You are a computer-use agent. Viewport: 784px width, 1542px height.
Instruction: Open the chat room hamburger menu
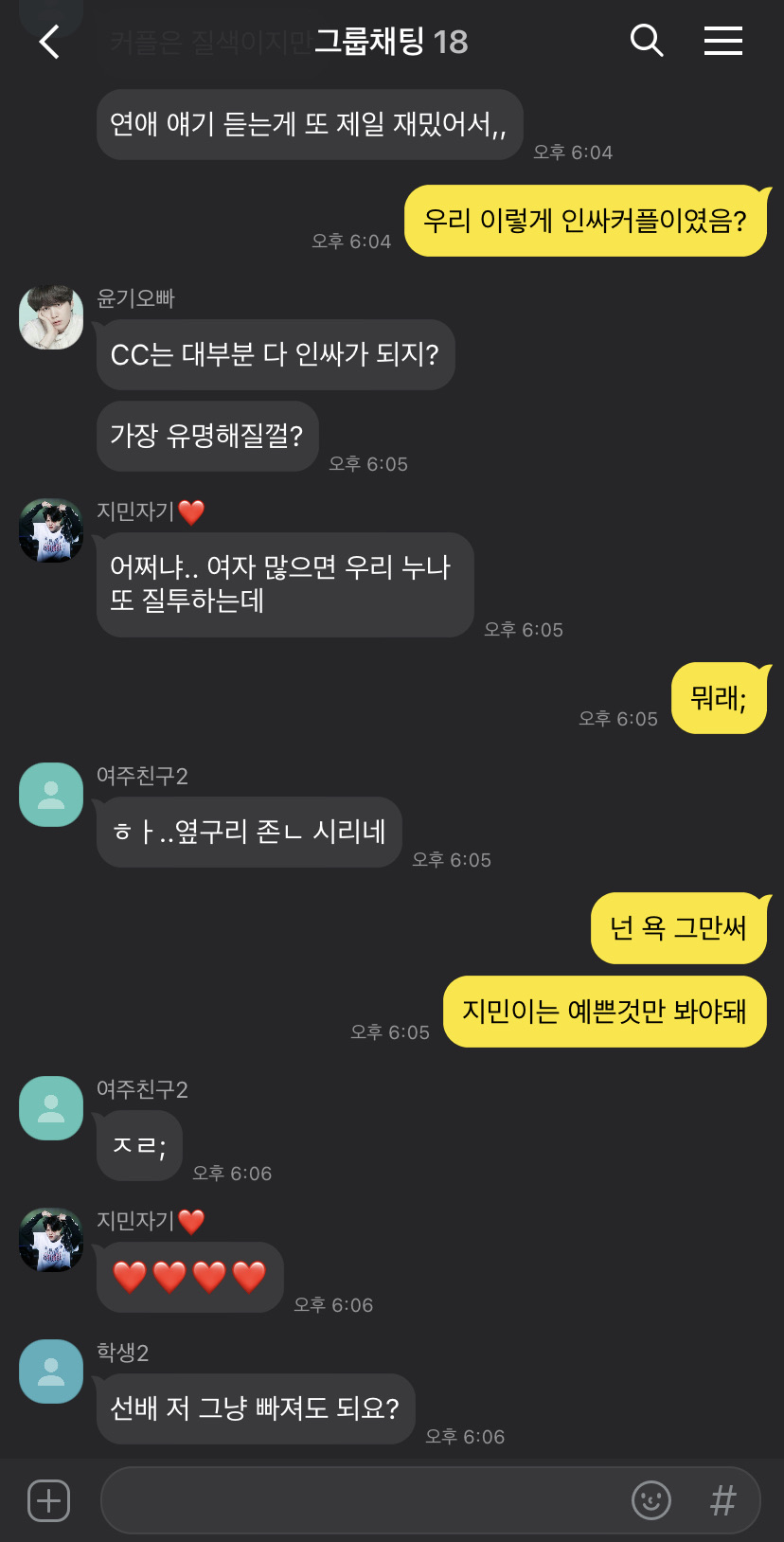tap(722, 41)
